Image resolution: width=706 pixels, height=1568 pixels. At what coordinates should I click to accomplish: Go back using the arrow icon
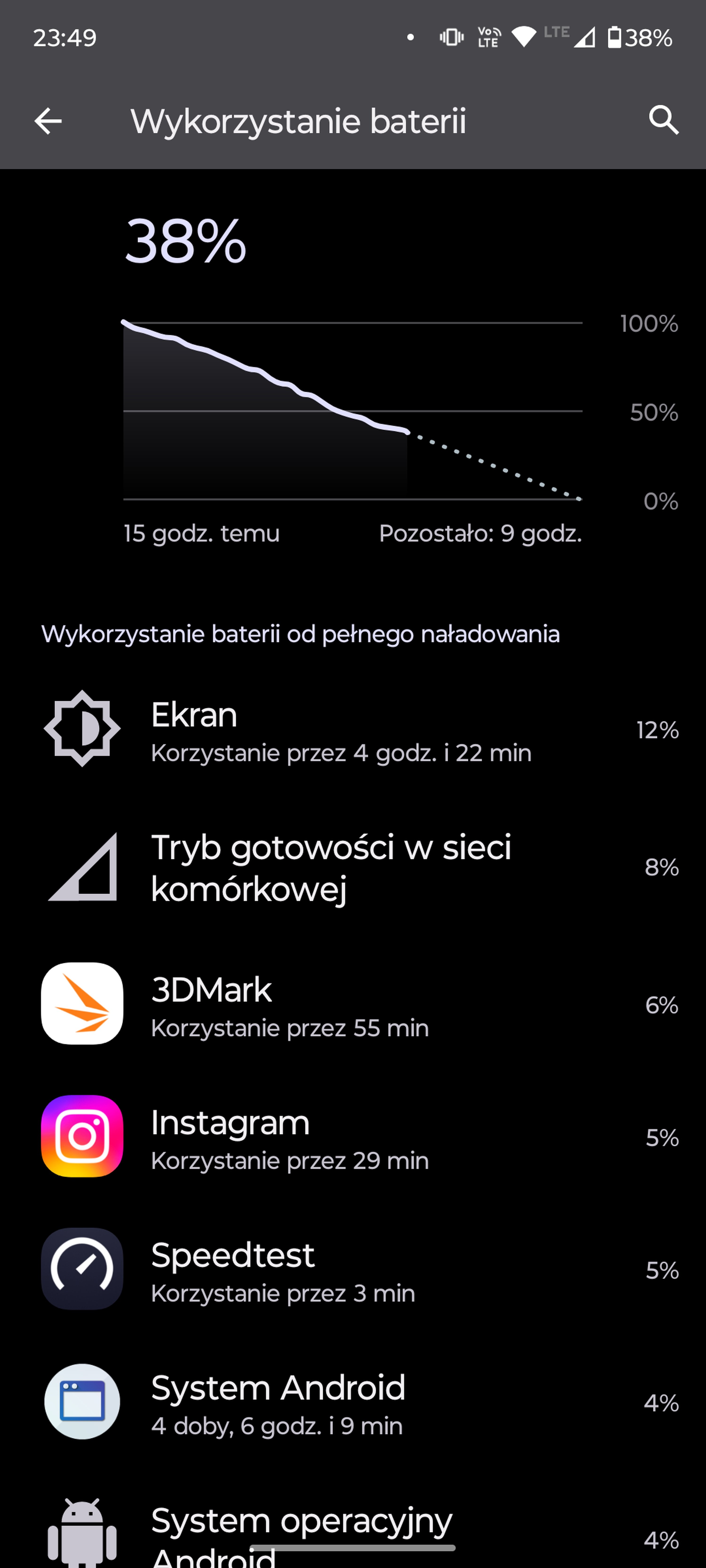pos(48,121)
